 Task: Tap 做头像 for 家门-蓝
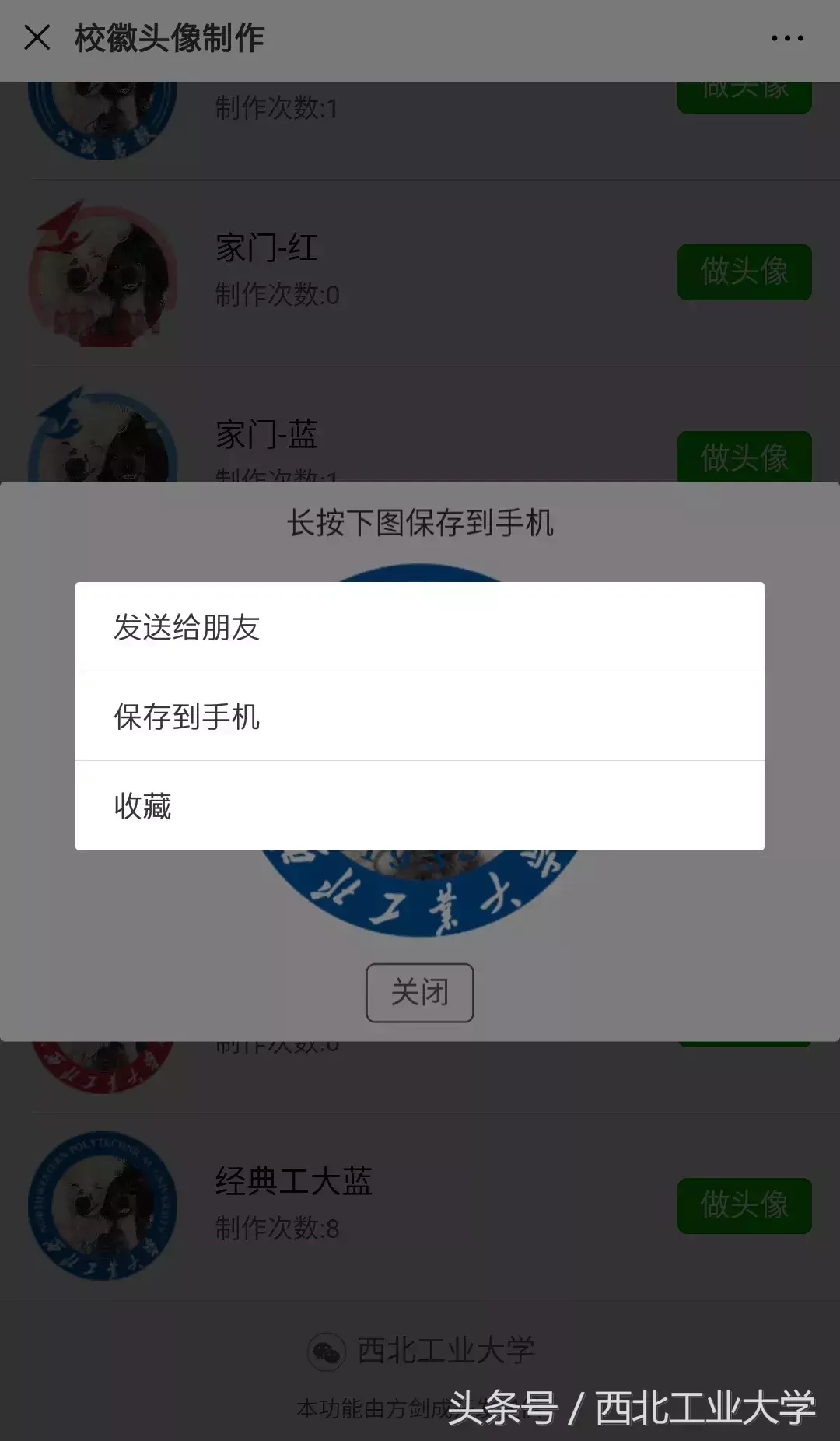[744, 456]
